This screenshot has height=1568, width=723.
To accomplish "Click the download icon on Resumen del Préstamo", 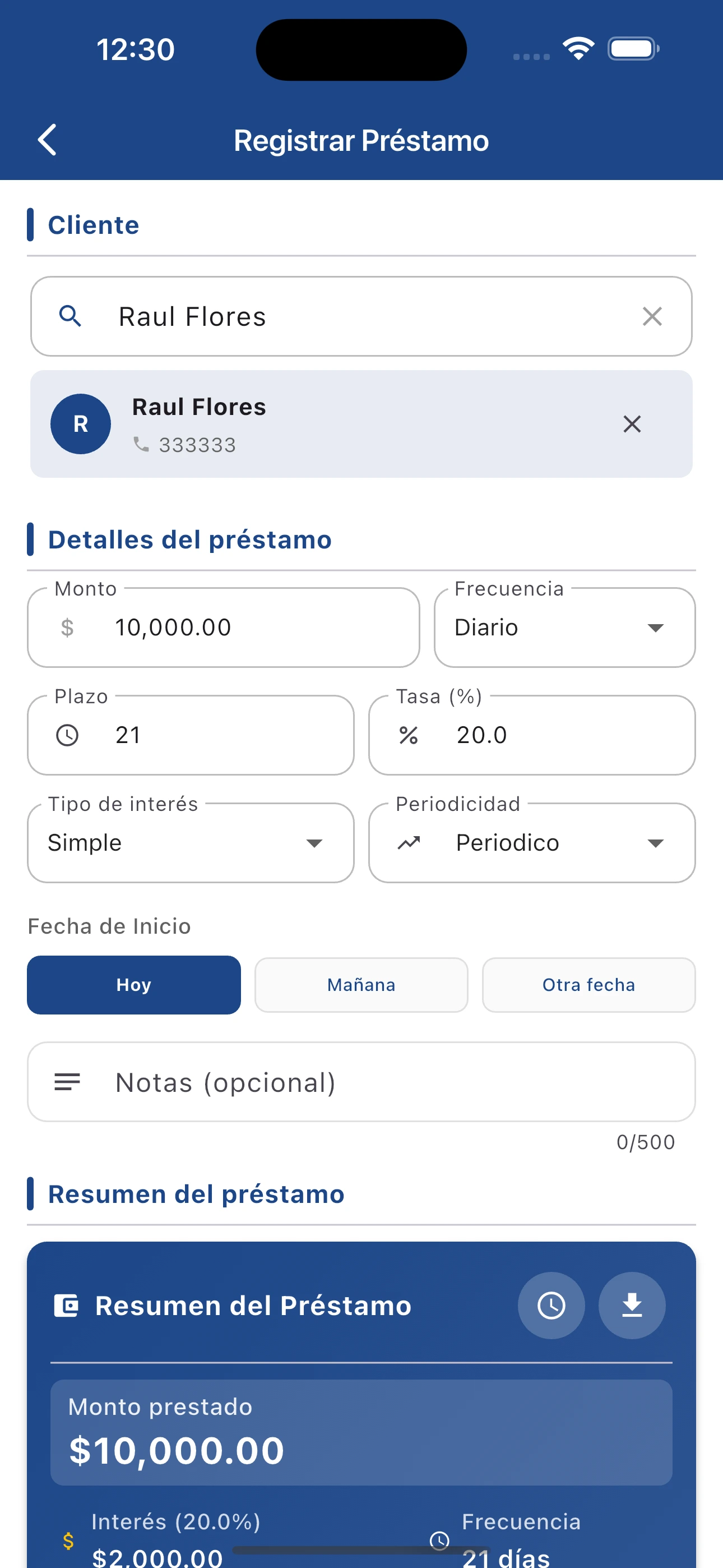I will click(632, 1305).
